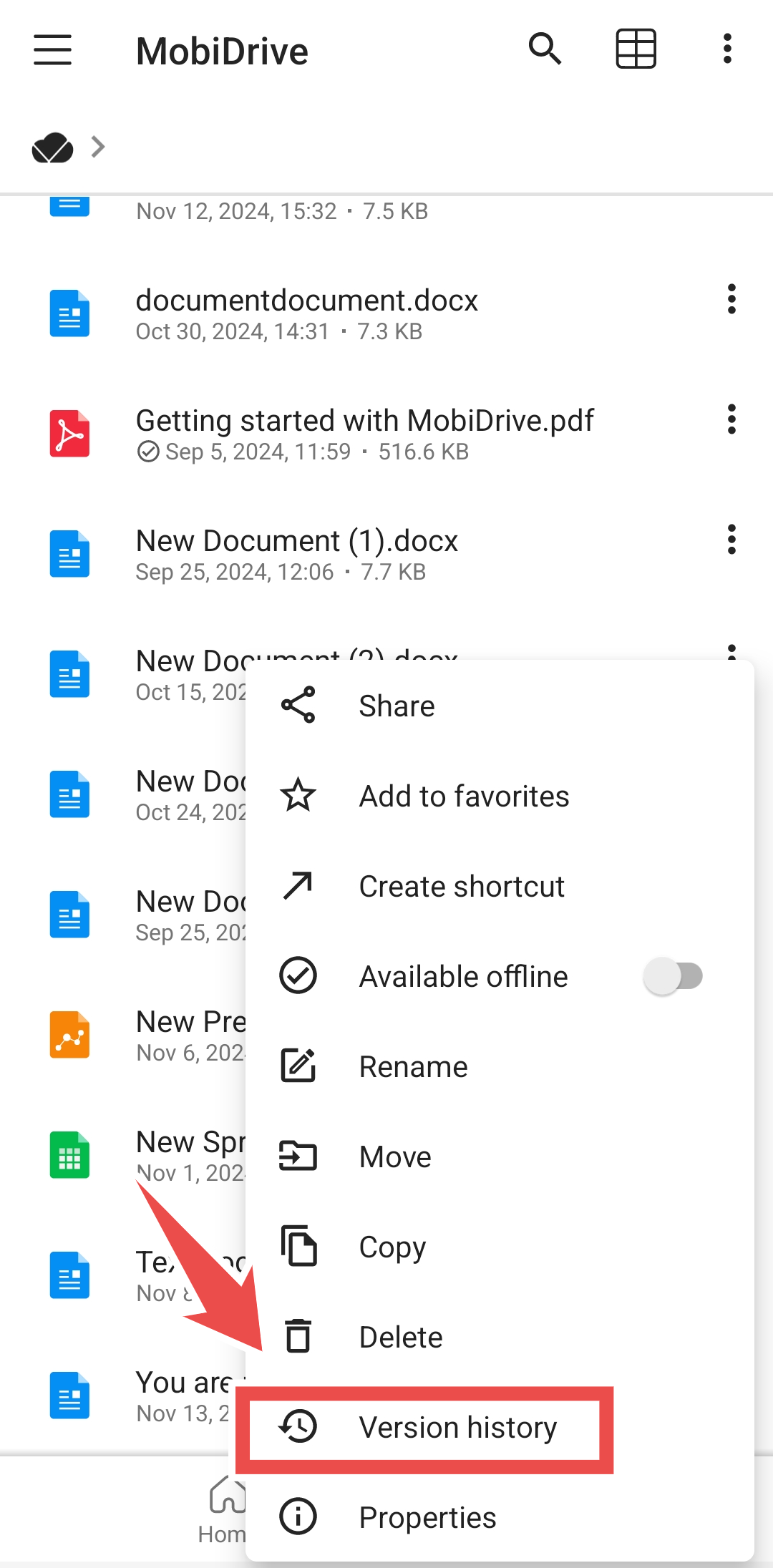This screenshot has width=773, height=1568.
Task: Select the Rename pencil icon
Action: [298, 1066]
